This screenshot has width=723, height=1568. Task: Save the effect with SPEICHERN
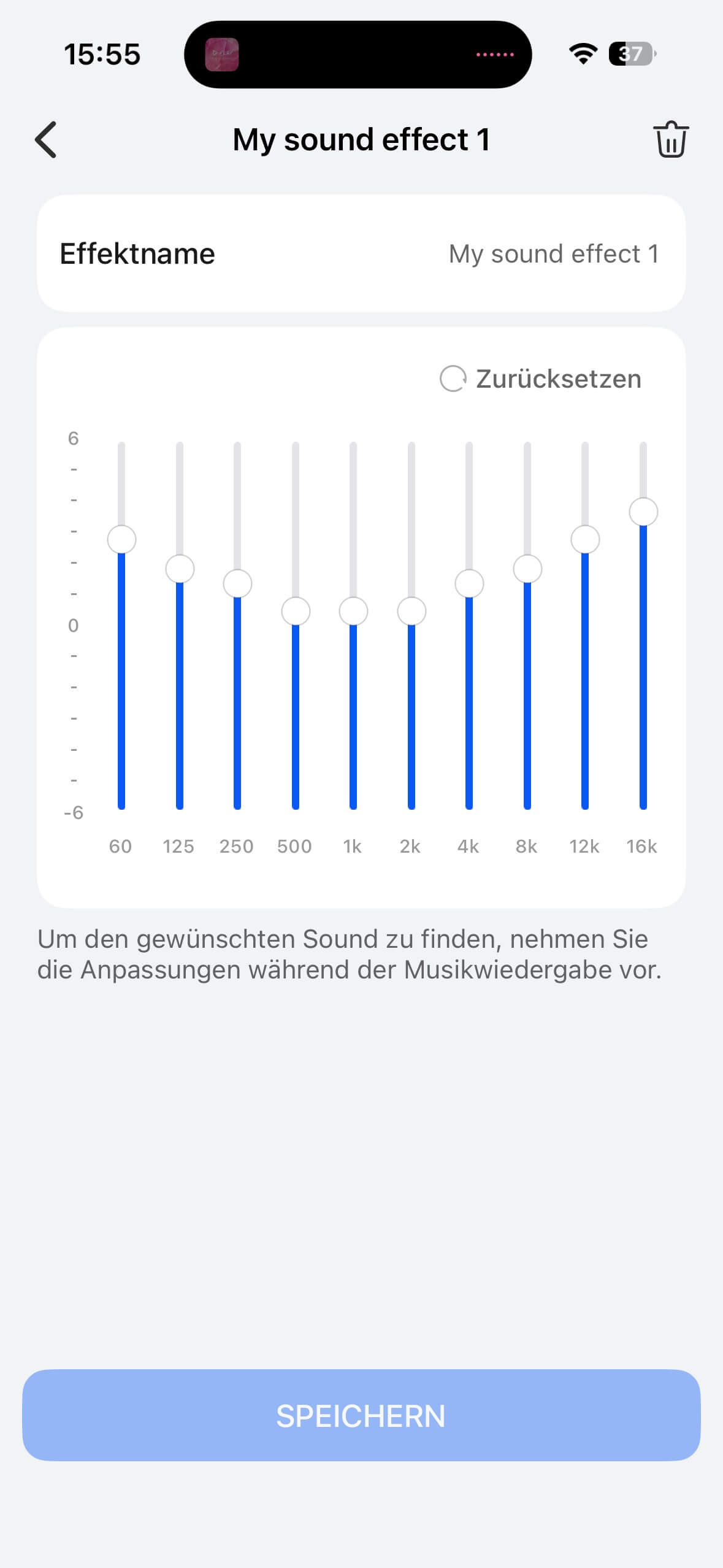tap(361, 1415)
